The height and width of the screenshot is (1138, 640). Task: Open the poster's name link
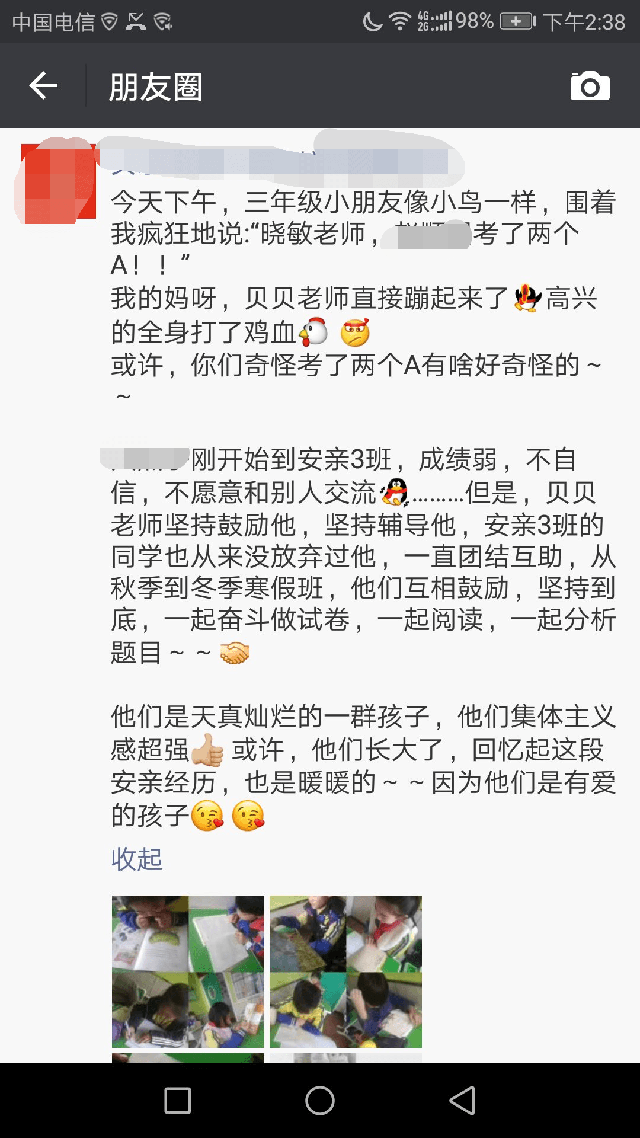(200, 160)
